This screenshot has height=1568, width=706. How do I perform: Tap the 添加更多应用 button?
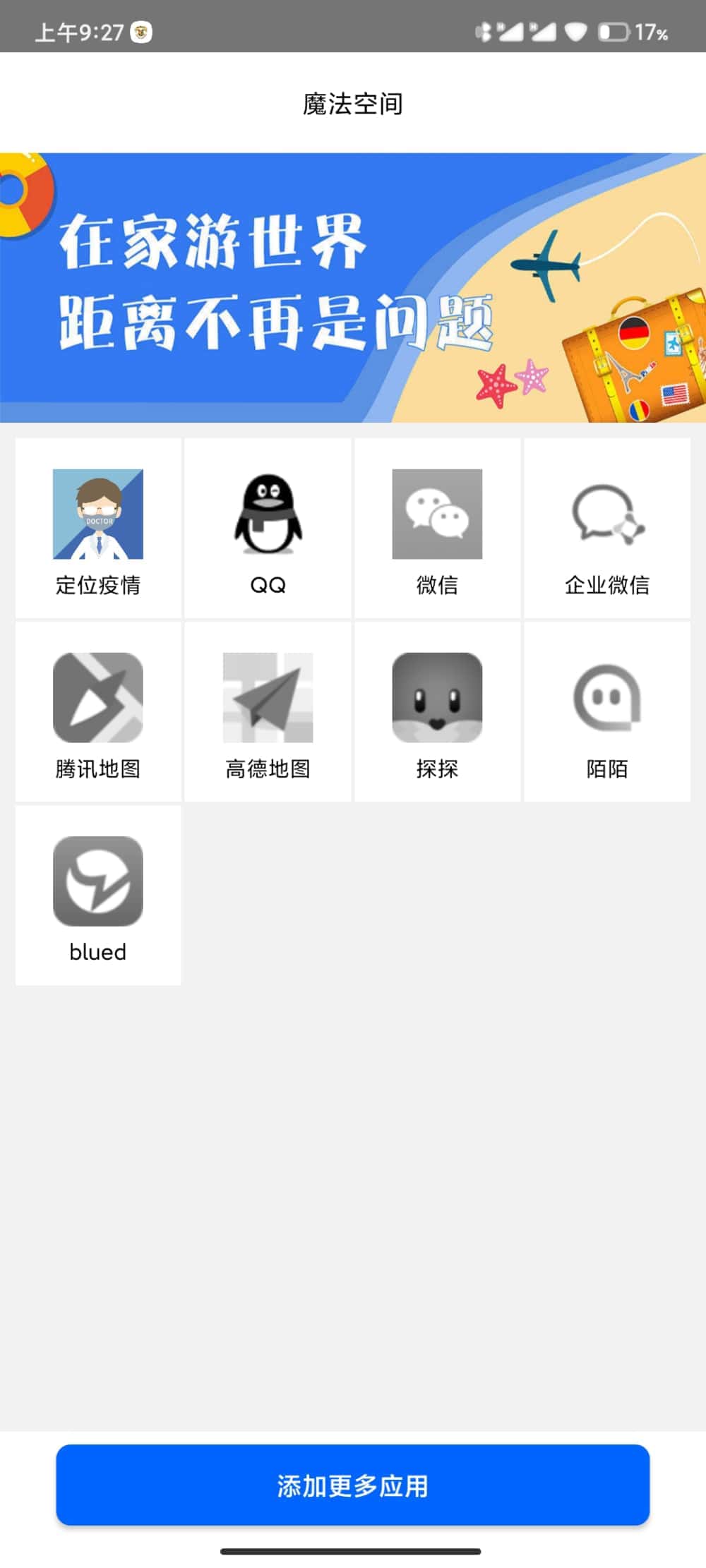pyautogui.click(x=353, y=1485)
